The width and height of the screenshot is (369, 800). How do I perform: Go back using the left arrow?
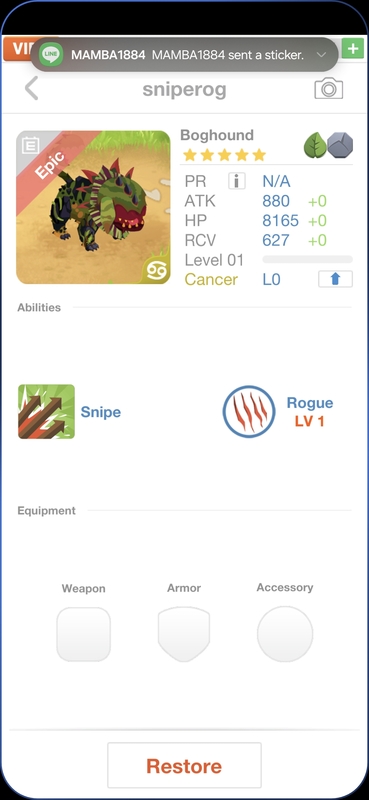pyautogui.click(x=32, y=88)
